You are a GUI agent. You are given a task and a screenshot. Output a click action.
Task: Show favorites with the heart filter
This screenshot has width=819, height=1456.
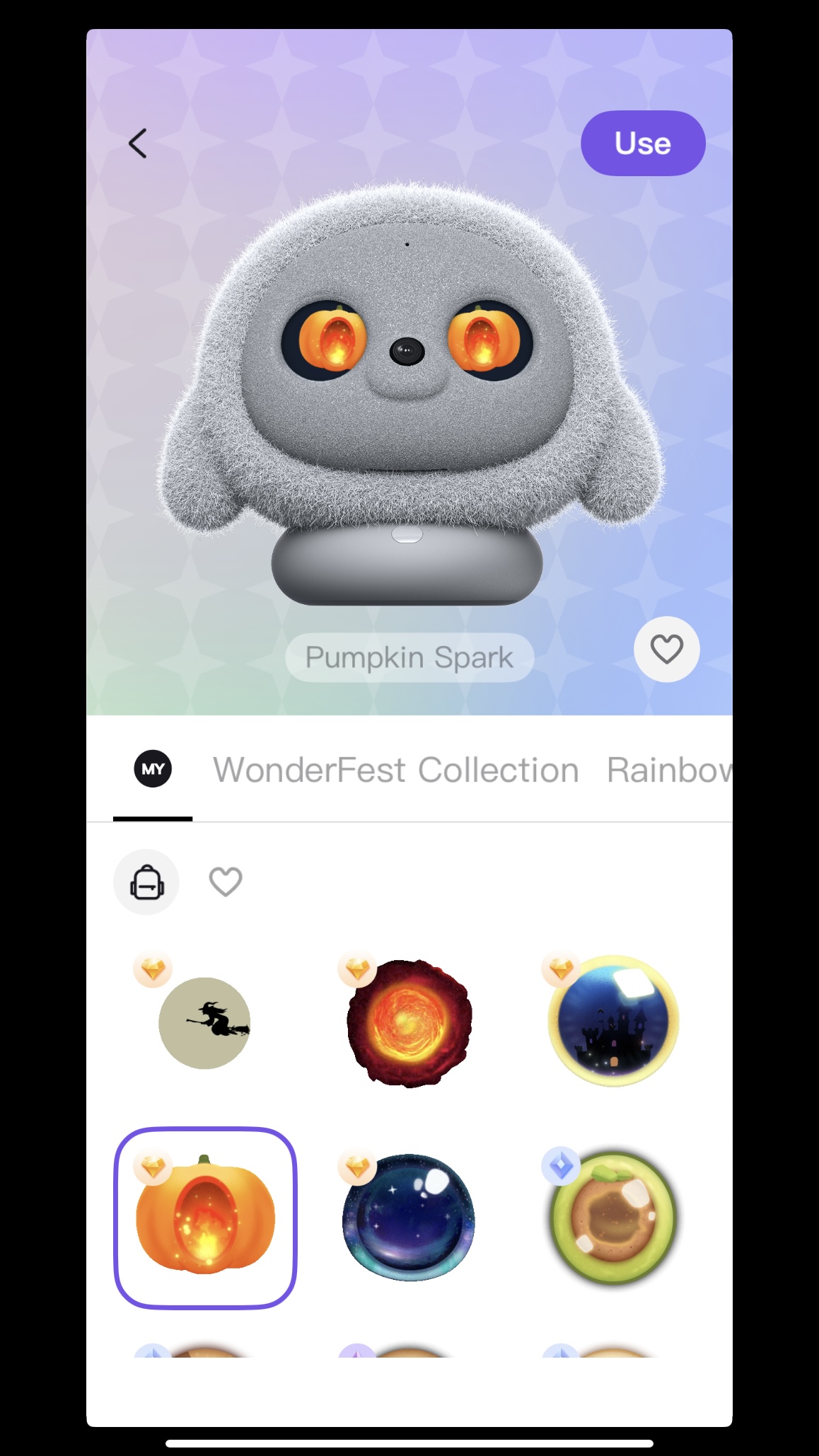coord(226,882)
